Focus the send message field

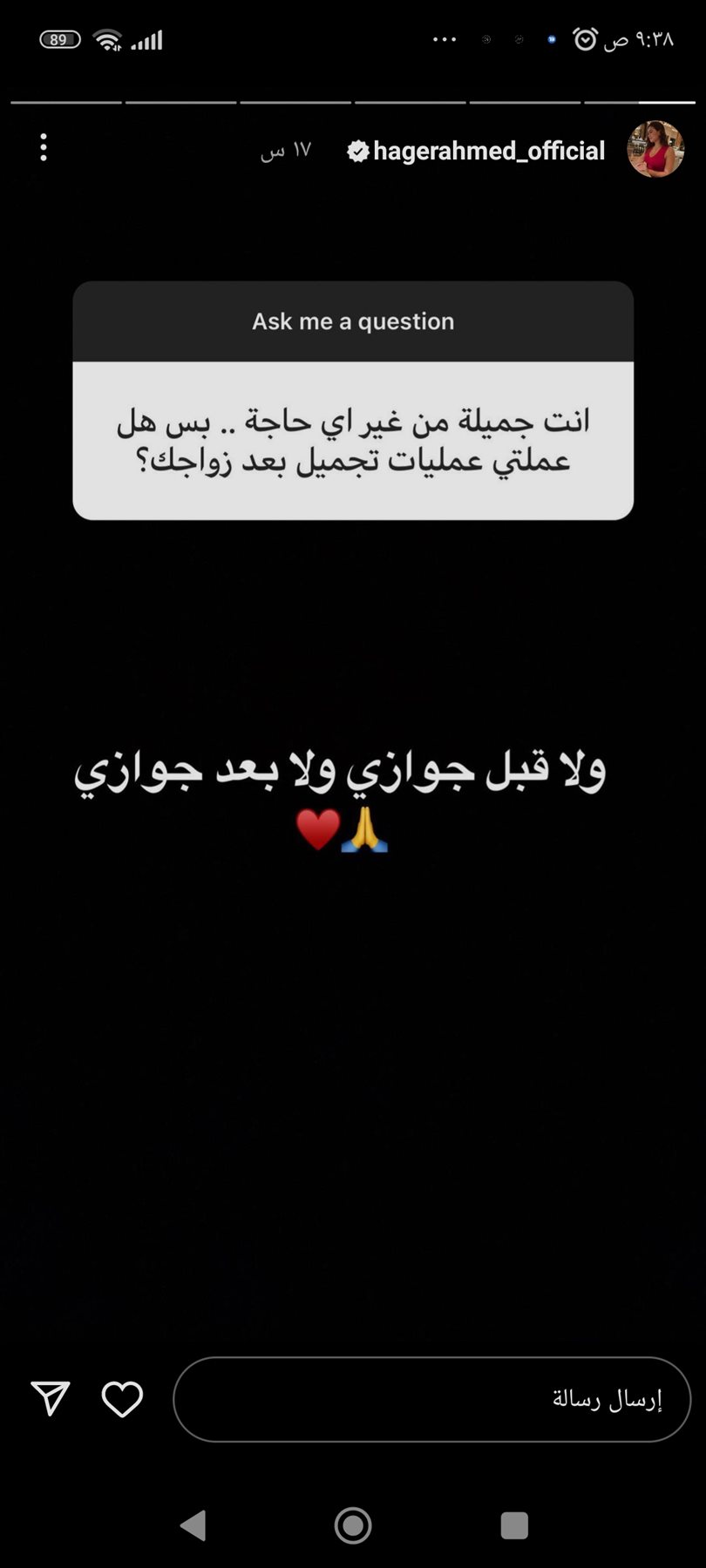(x=431, y=1399)
